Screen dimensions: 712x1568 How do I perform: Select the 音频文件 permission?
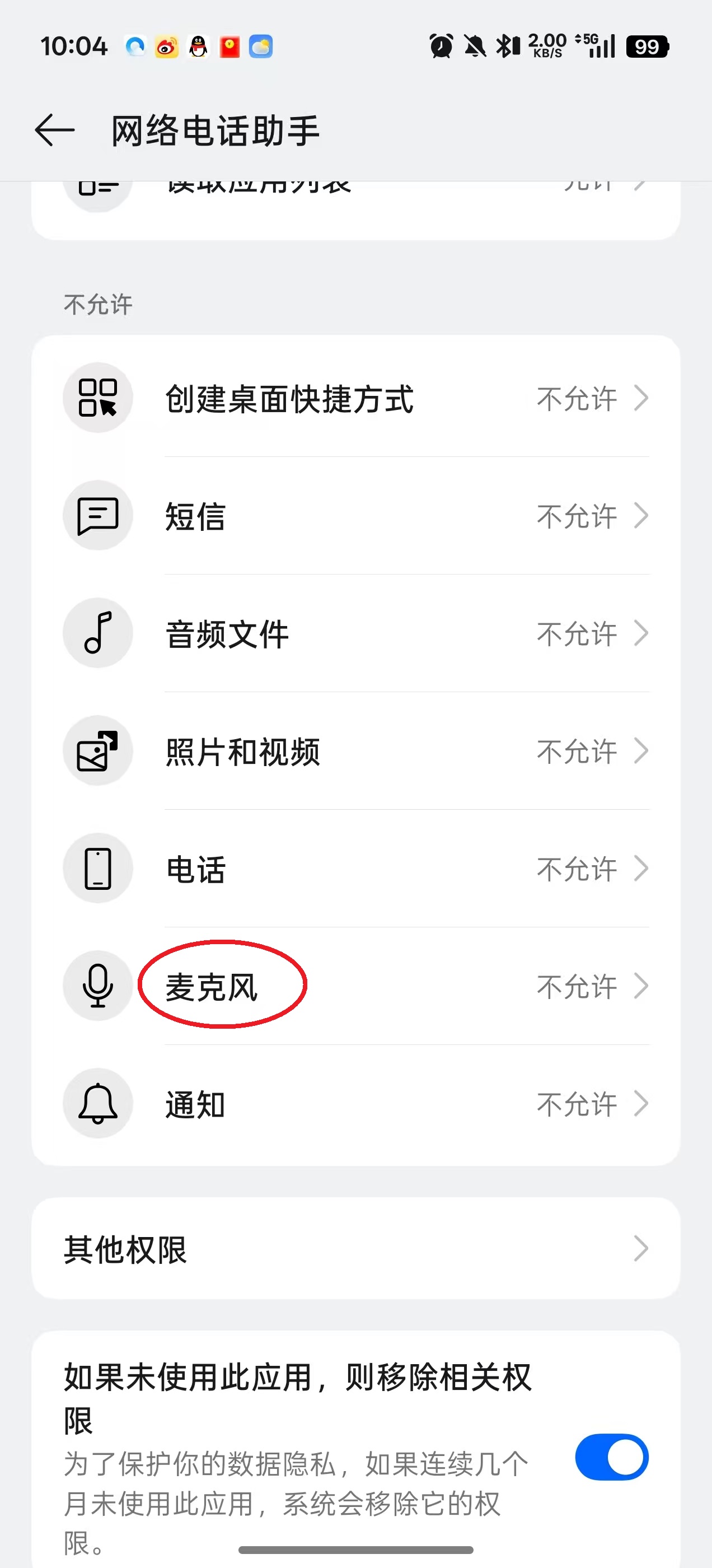click(x=355, y=634)
